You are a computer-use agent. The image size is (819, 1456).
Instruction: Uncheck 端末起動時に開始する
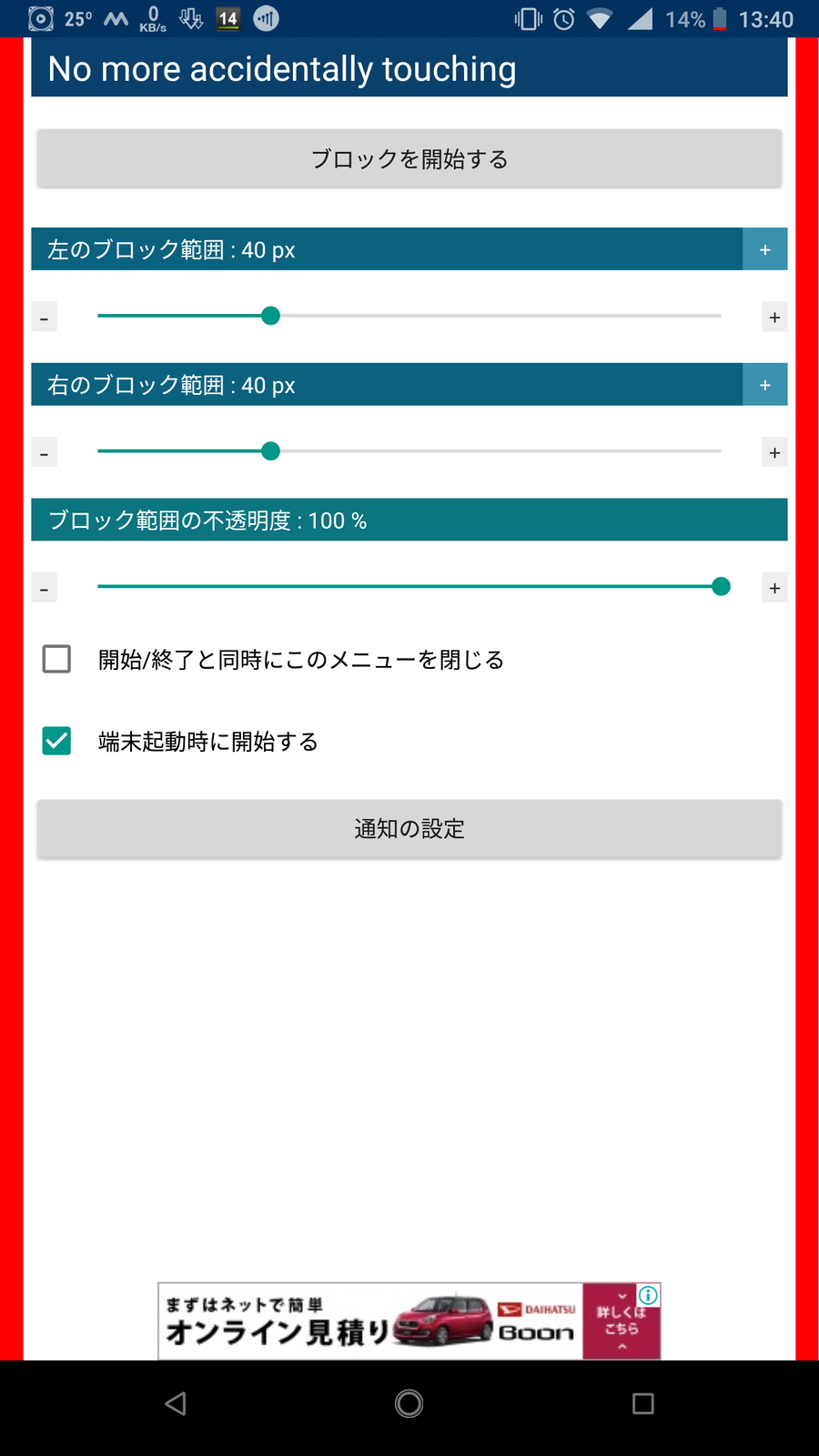56,741
